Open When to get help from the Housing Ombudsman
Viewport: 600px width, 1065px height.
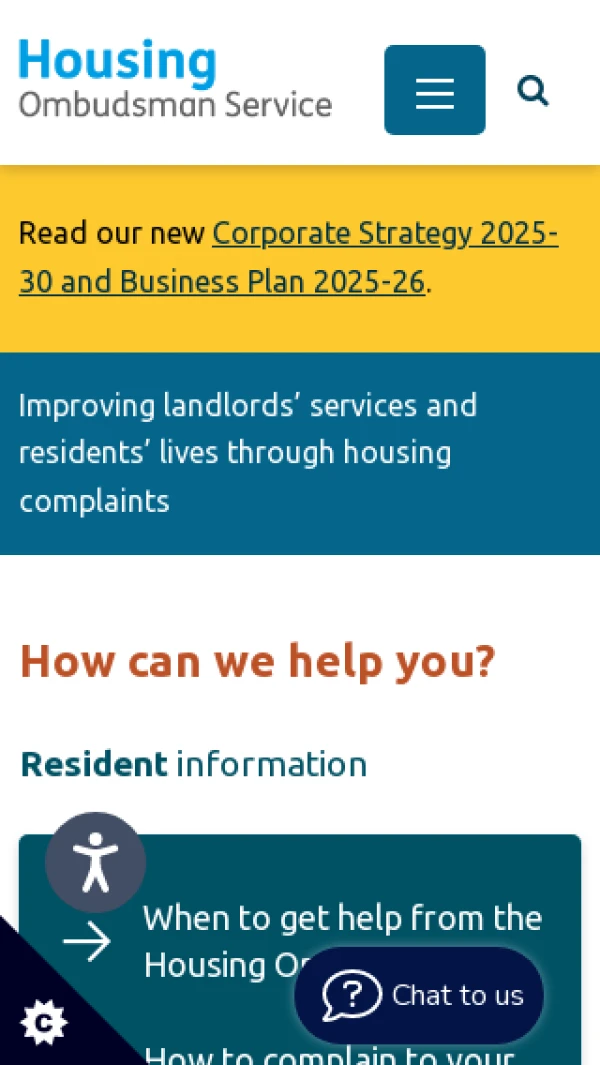342,918
